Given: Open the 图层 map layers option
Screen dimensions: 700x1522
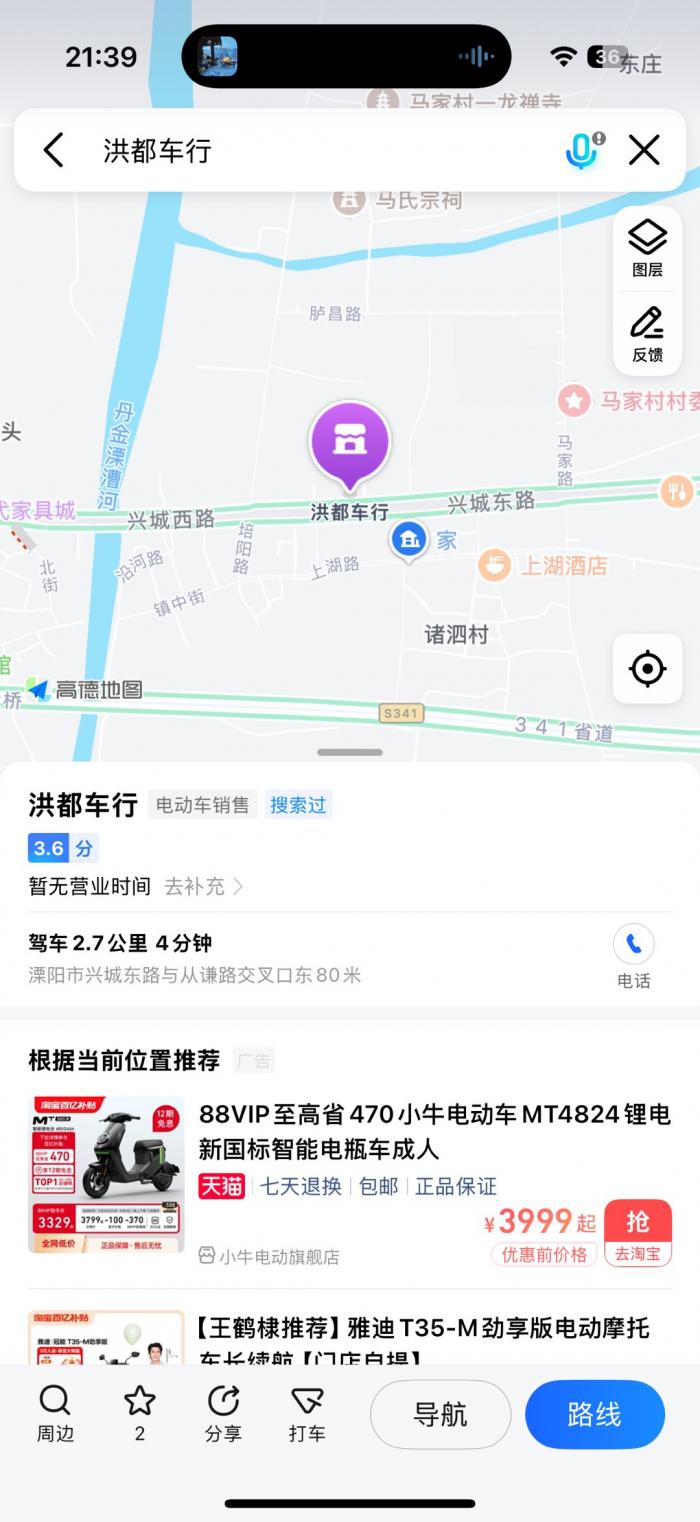Looking at the screenshot, I should click(647, 249).
